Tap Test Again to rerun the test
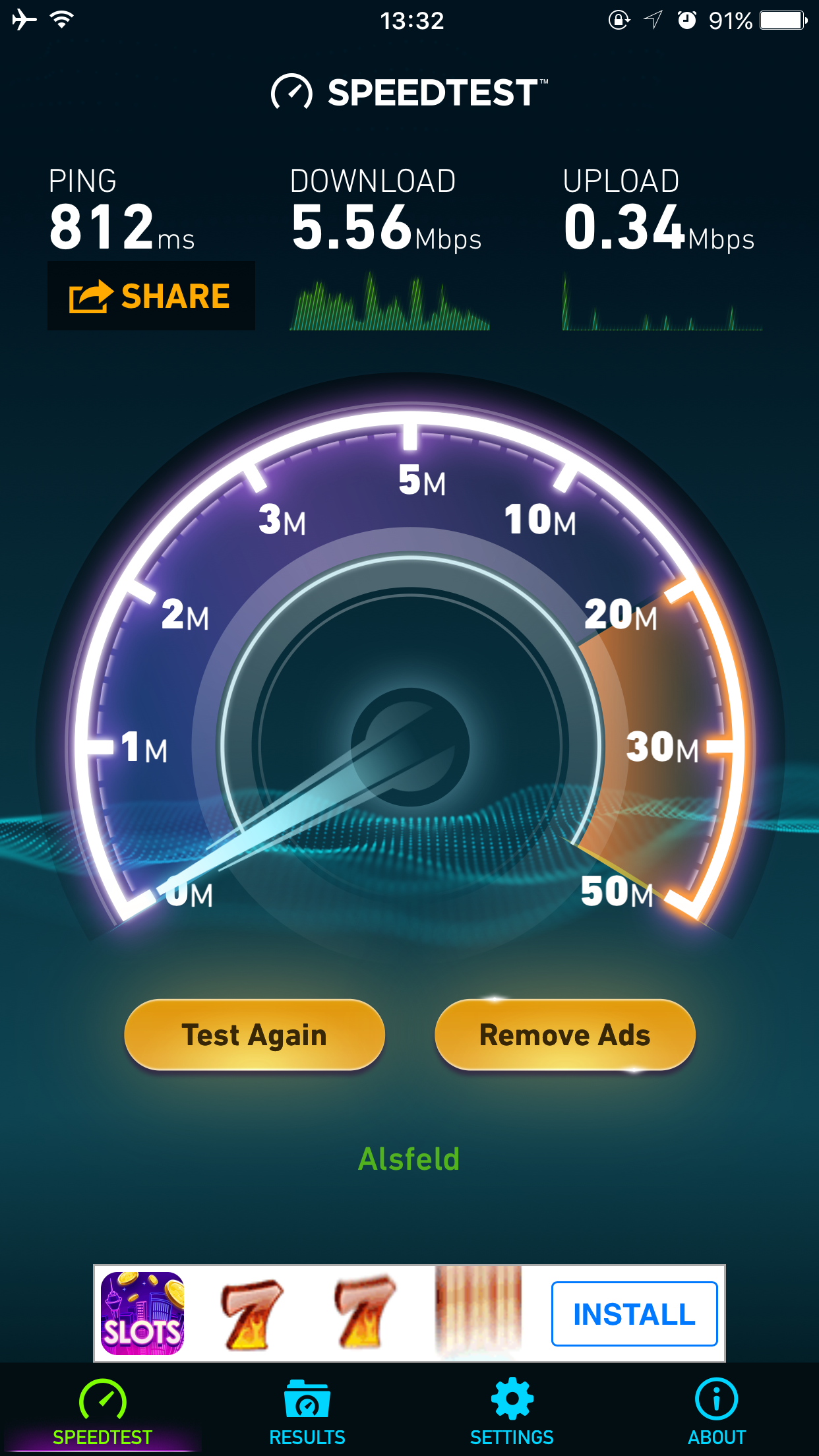 pyautogui.click(x=255, y=1035)
